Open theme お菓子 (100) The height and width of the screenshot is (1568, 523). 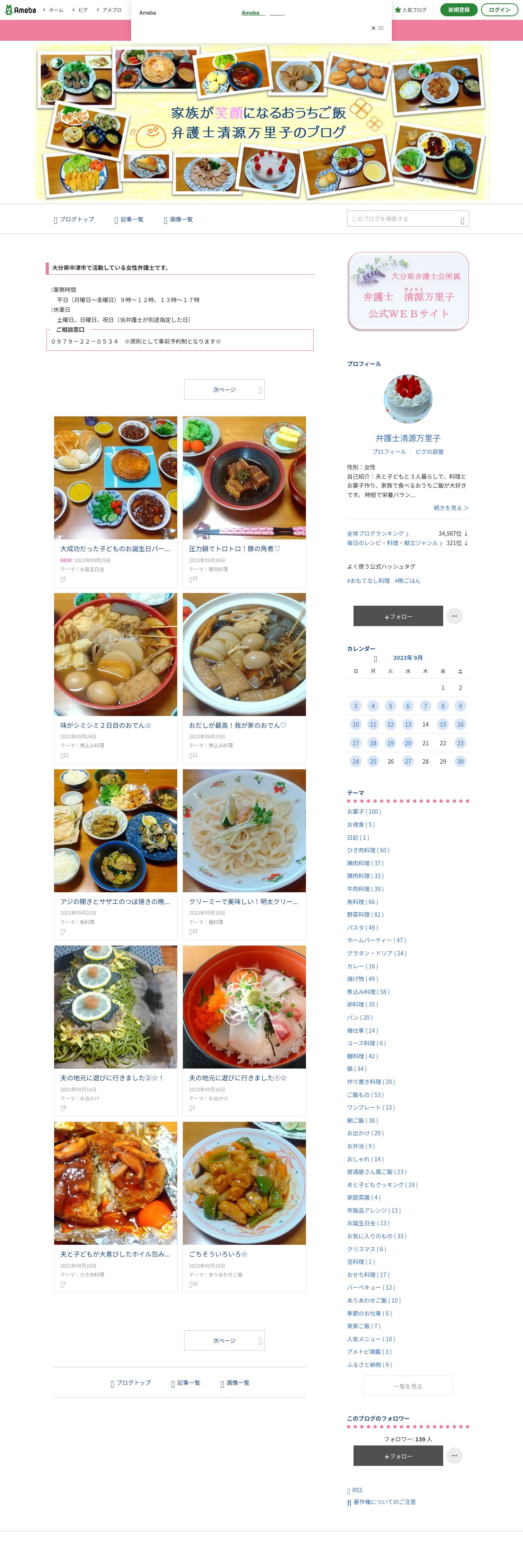[363, 811]
